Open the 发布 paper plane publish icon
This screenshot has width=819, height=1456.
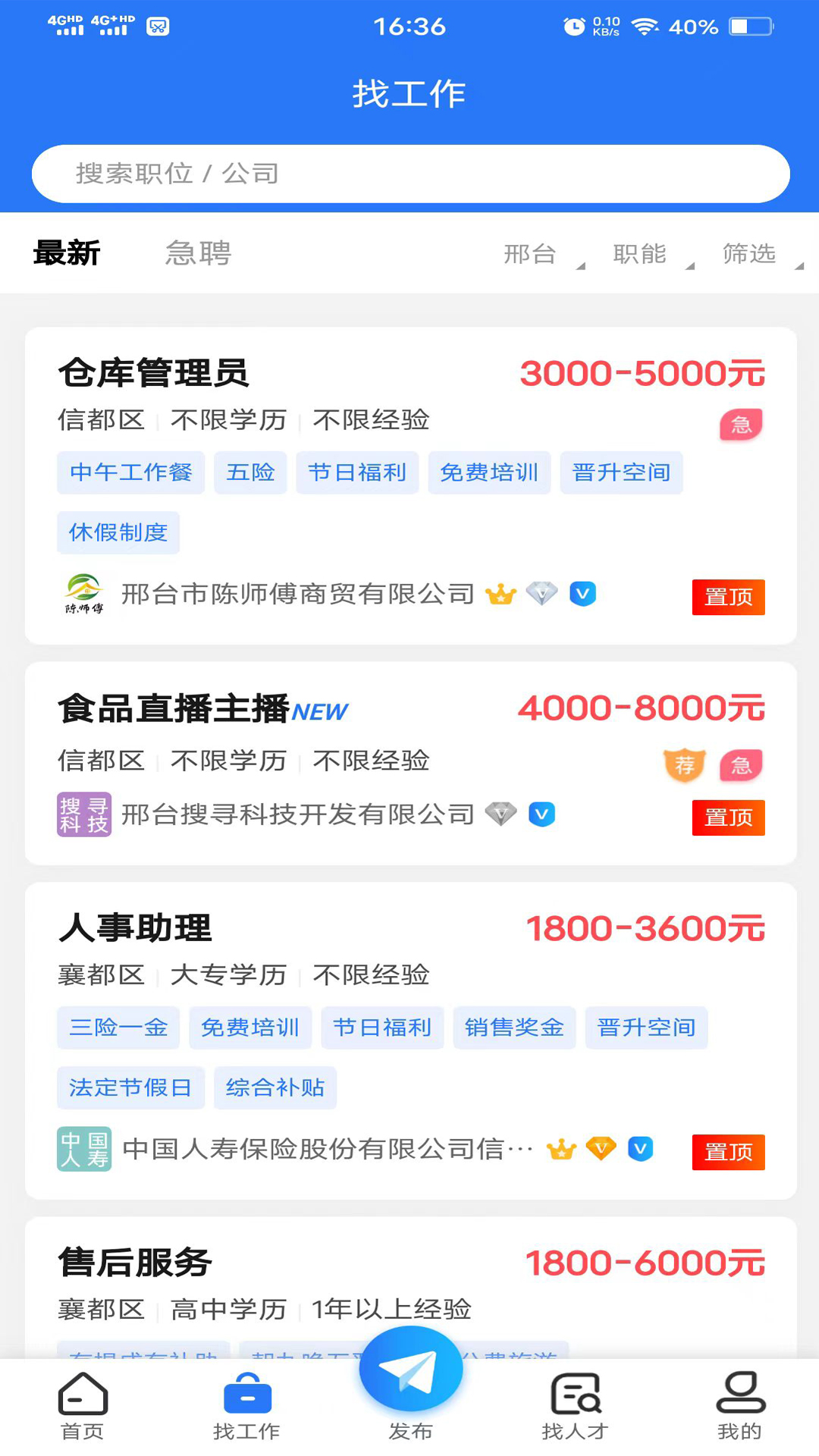click(409, 1369)
